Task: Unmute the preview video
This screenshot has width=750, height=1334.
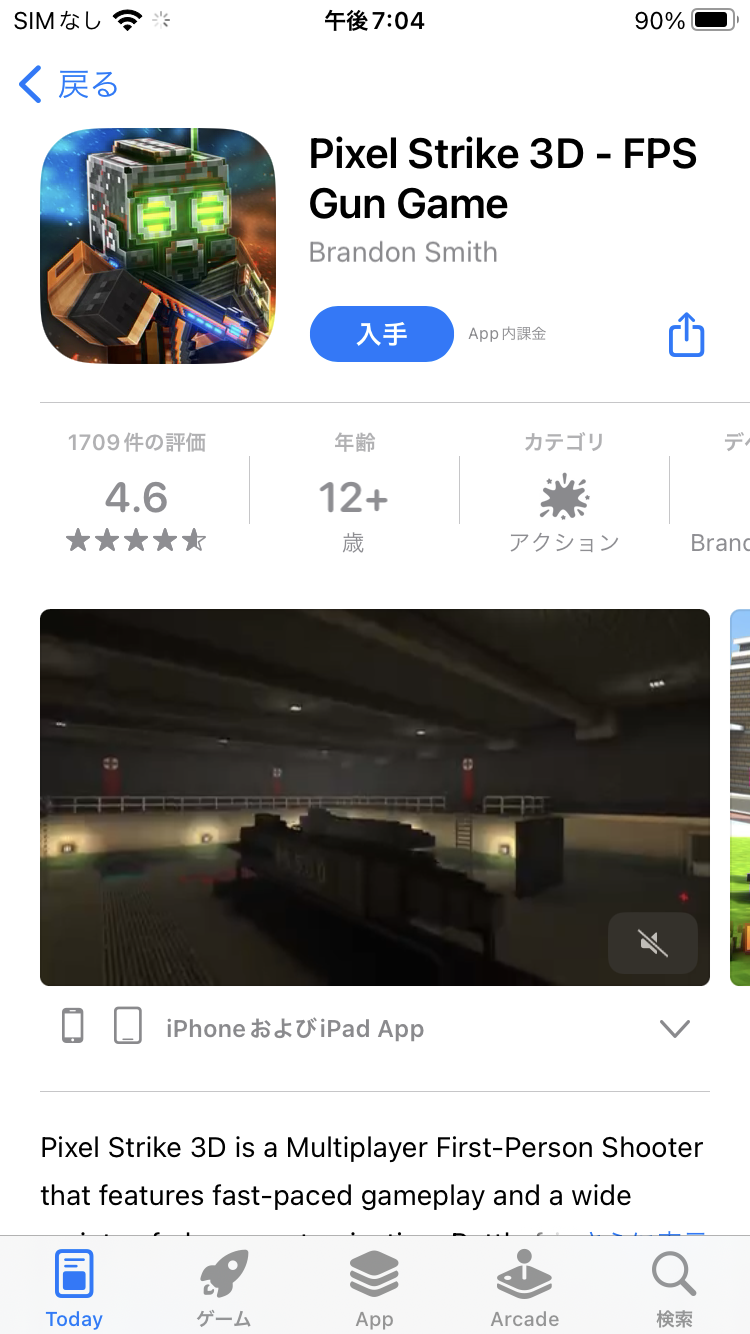Action: [653, 942]
